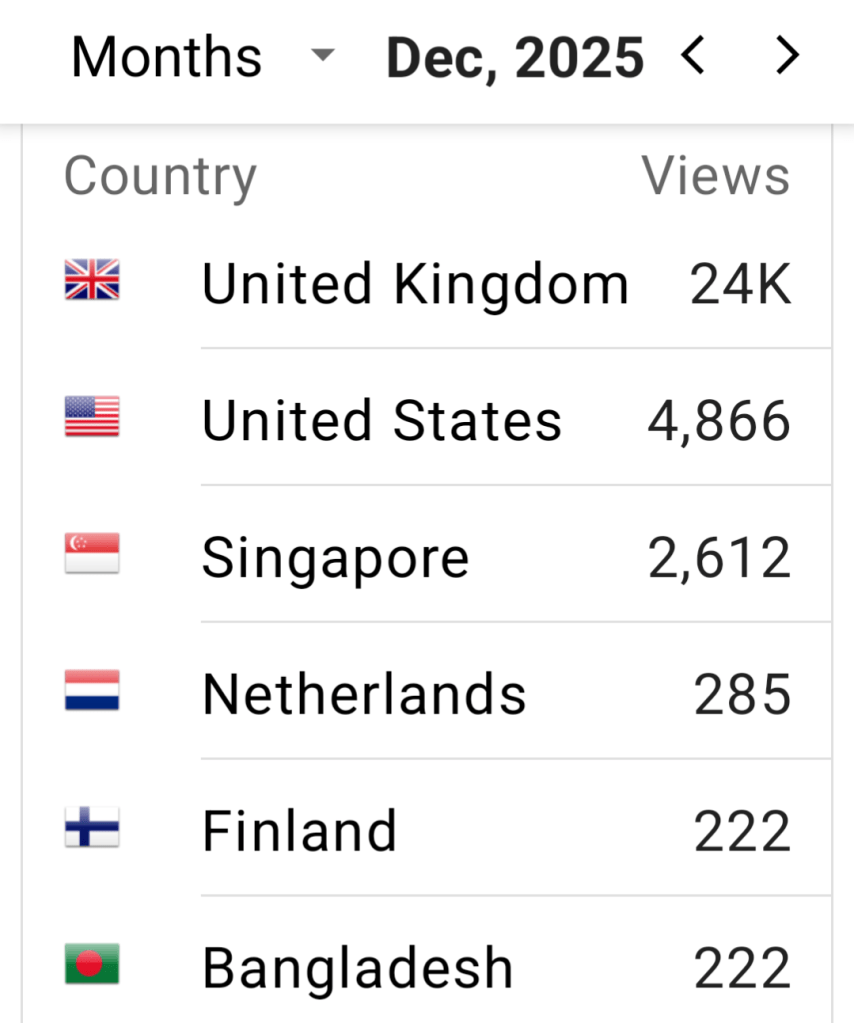
Task: Go to the previous month
Action: click(693, 55)
